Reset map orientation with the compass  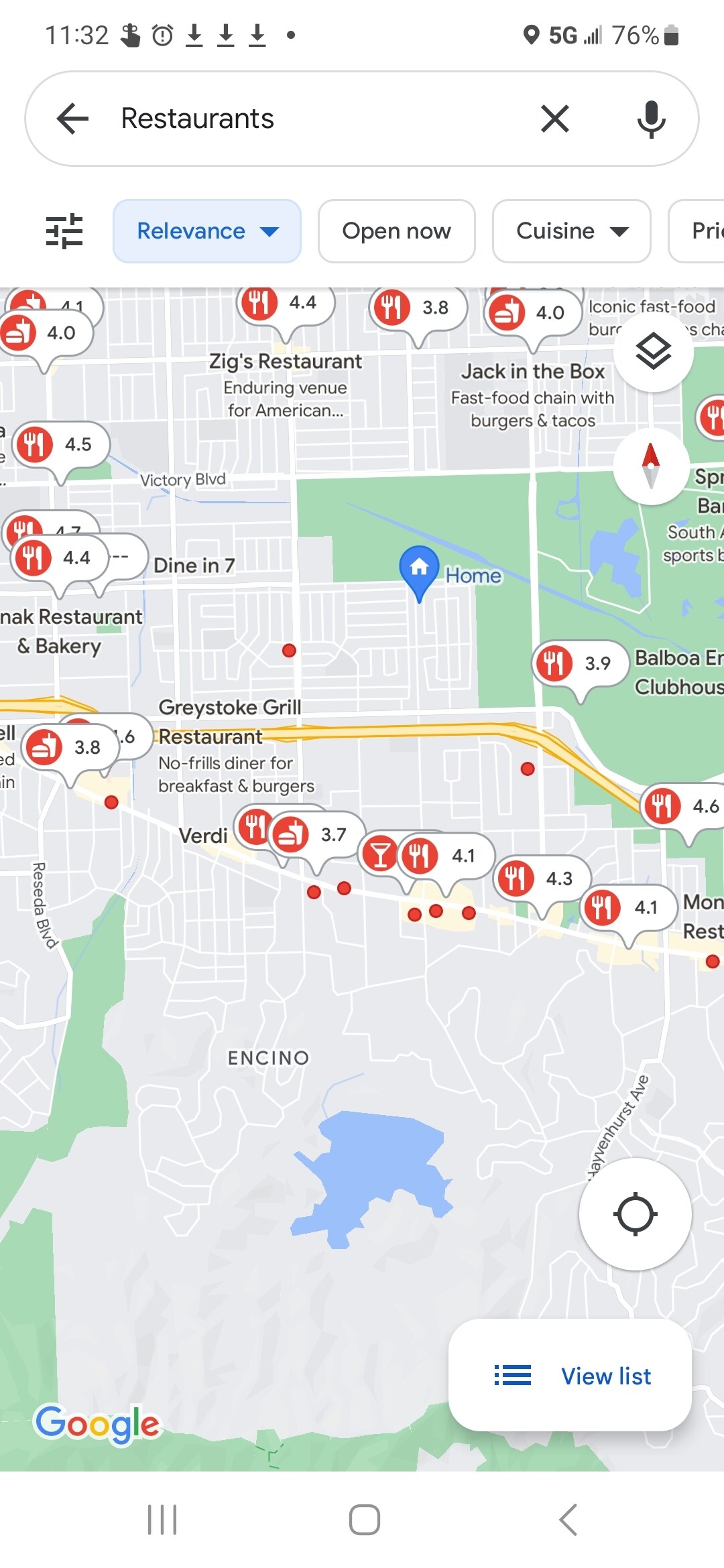click(x=650, y=465)
